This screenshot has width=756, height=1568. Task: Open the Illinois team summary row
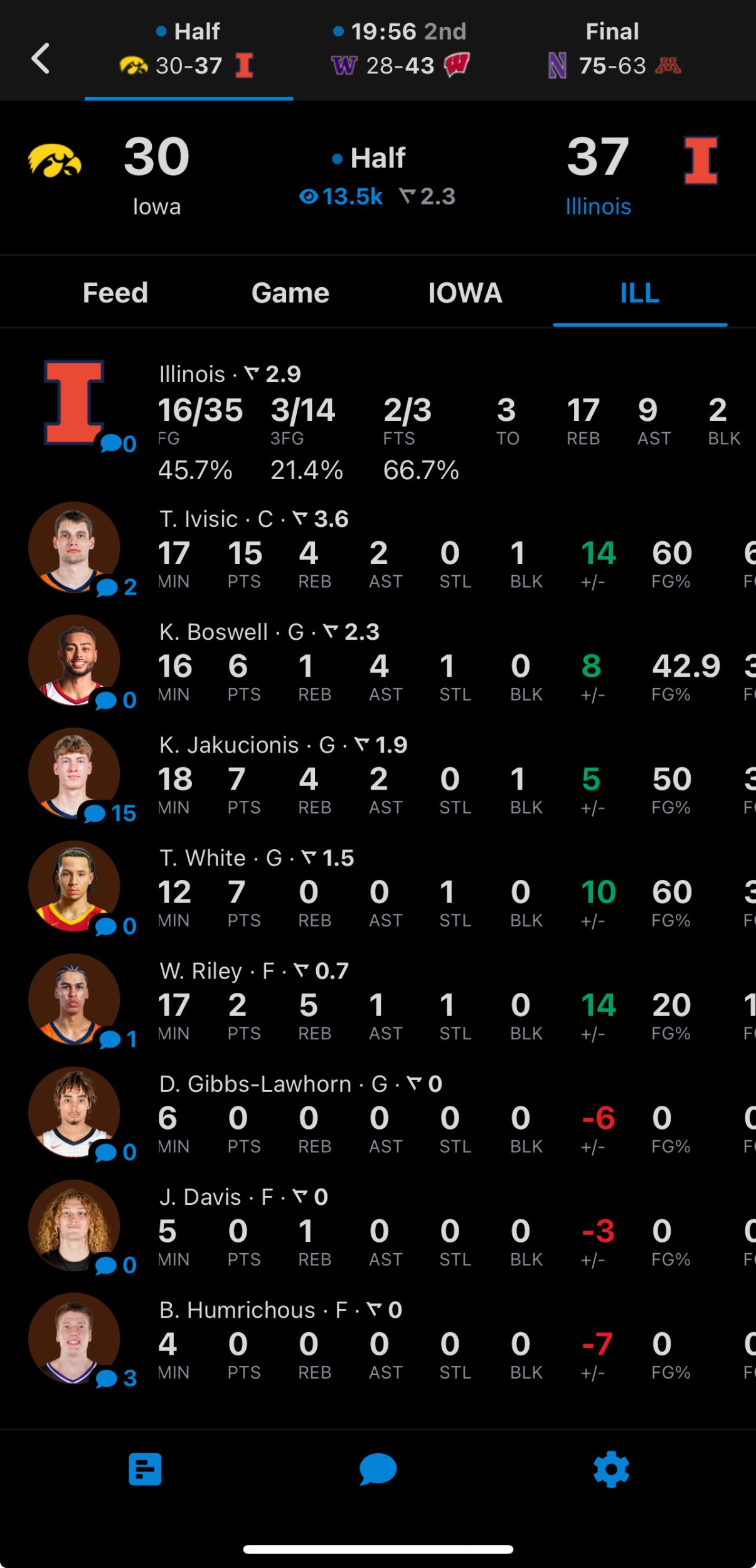(376, 421)
